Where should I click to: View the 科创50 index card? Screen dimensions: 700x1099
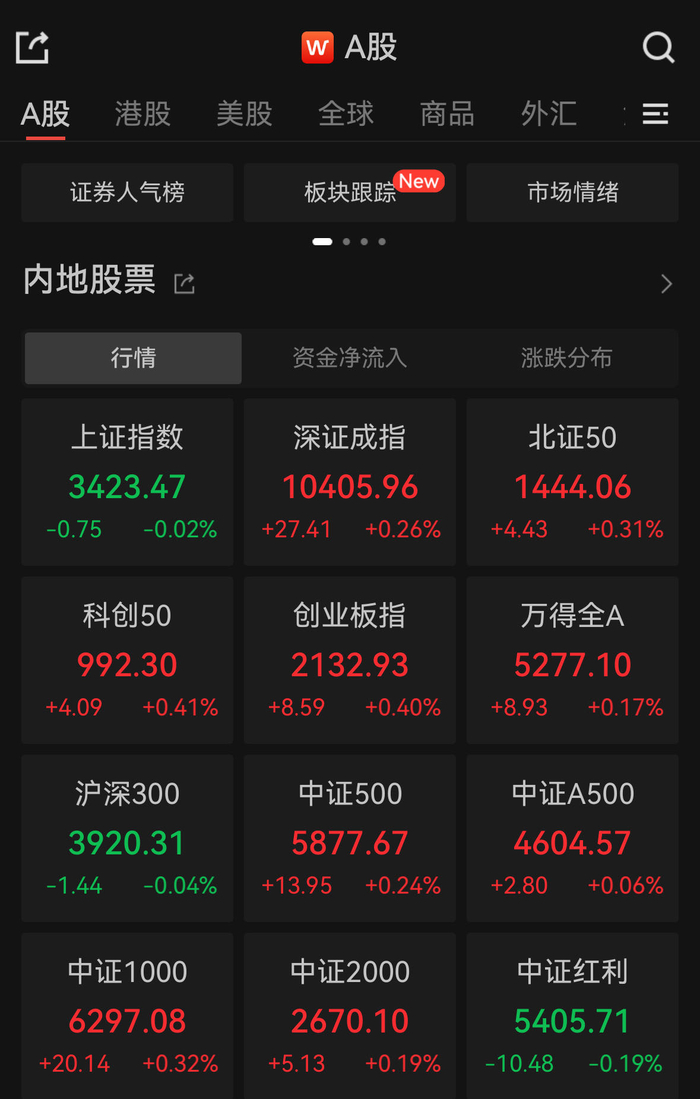click(127, 660)
